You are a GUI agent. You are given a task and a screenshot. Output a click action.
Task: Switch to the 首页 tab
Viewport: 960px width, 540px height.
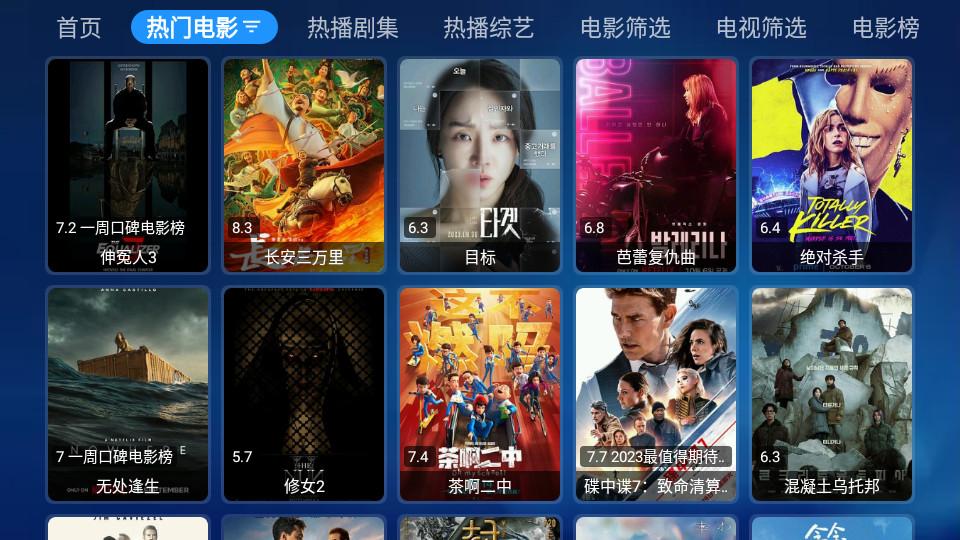[79, 27]
